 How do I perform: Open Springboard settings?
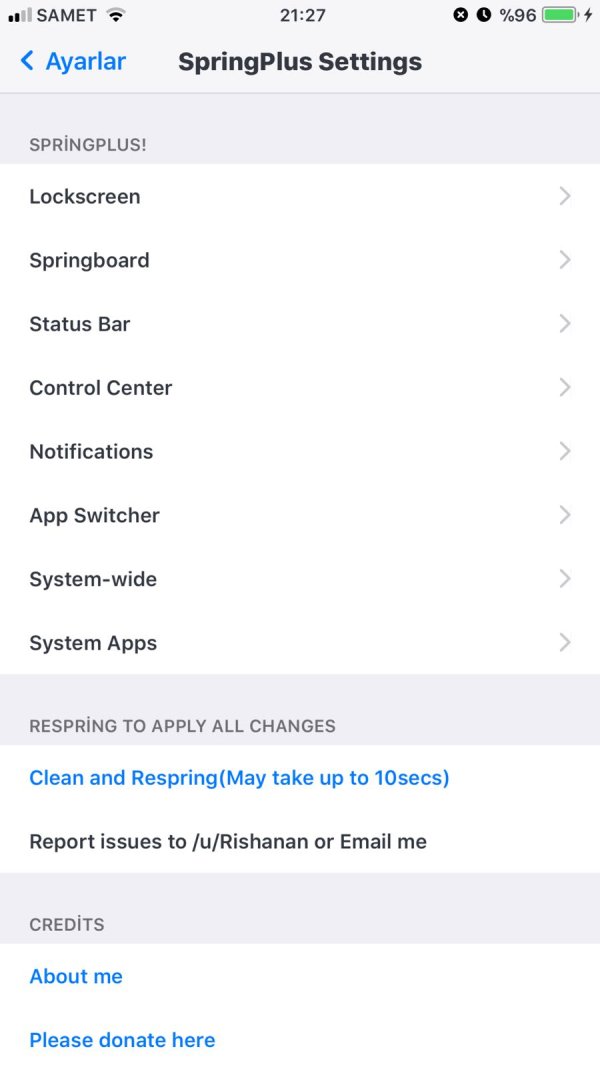[x=300, y=260]
